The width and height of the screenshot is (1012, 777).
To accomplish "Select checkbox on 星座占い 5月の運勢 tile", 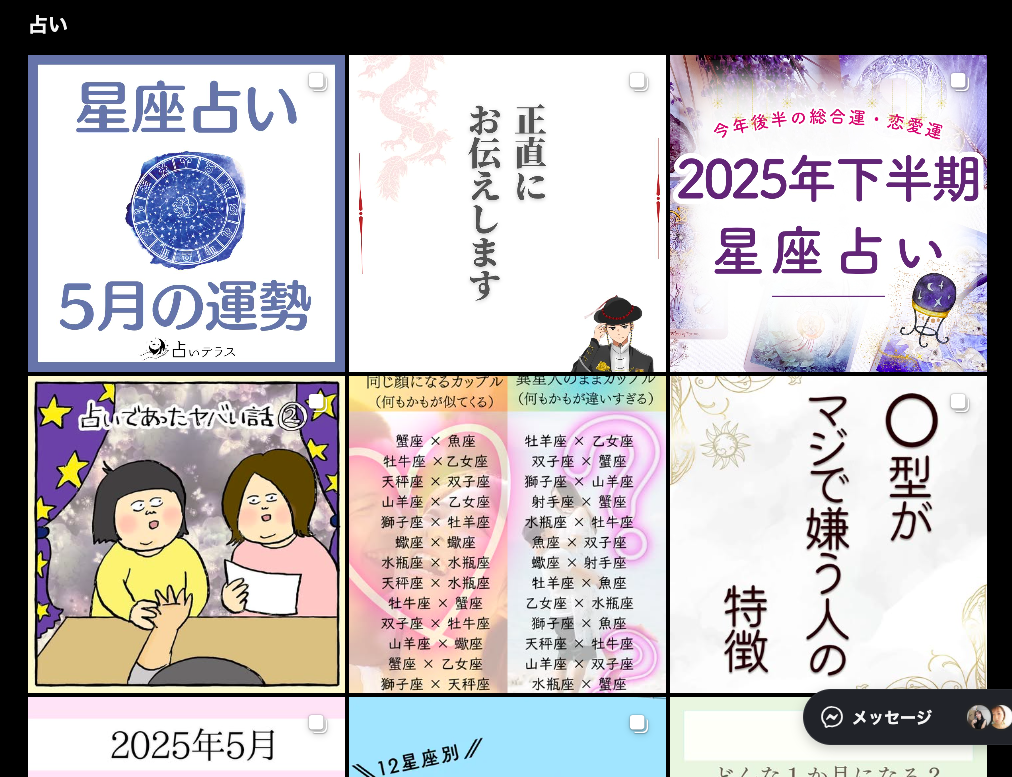I will tap(316, 80).
